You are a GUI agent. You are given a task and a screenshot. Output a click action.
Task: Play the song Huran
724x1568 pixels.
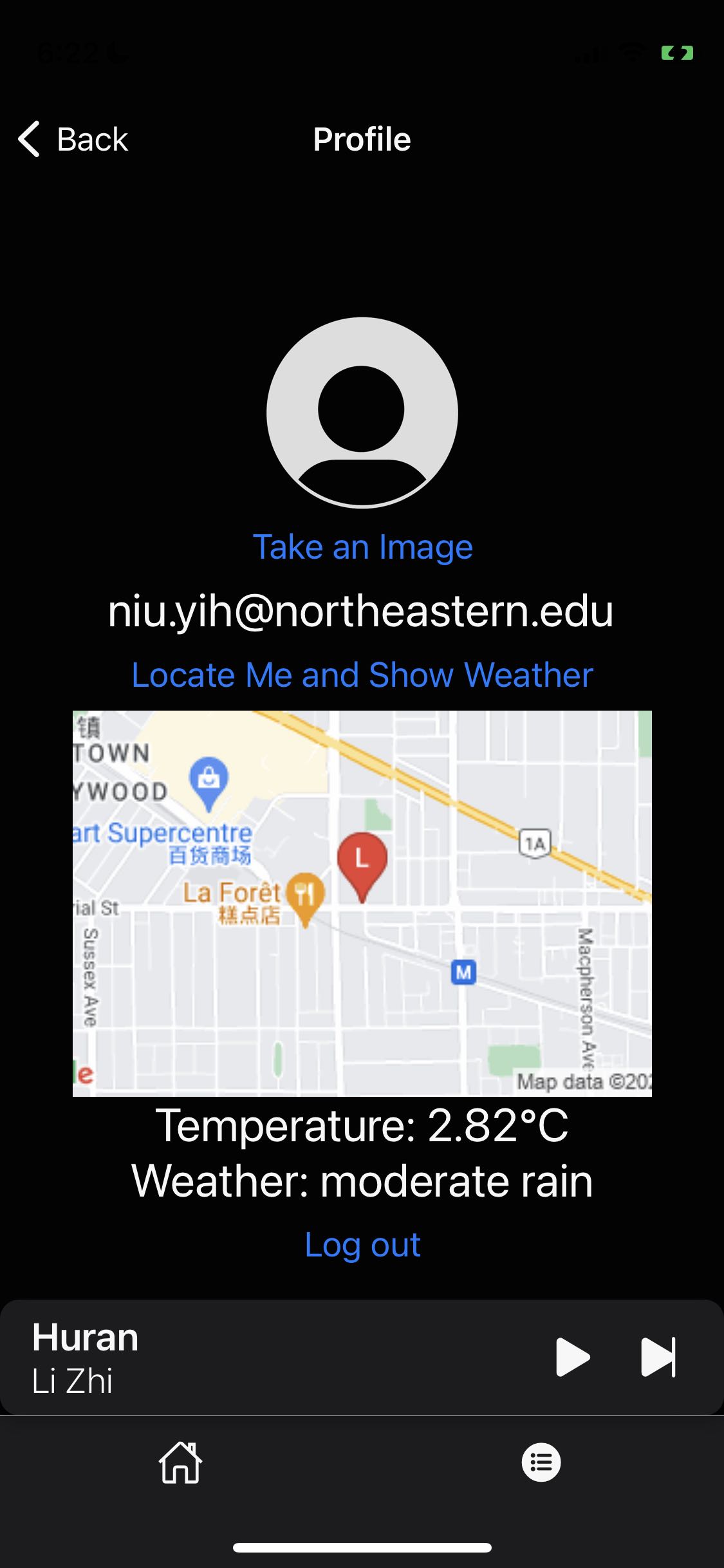571,1357
